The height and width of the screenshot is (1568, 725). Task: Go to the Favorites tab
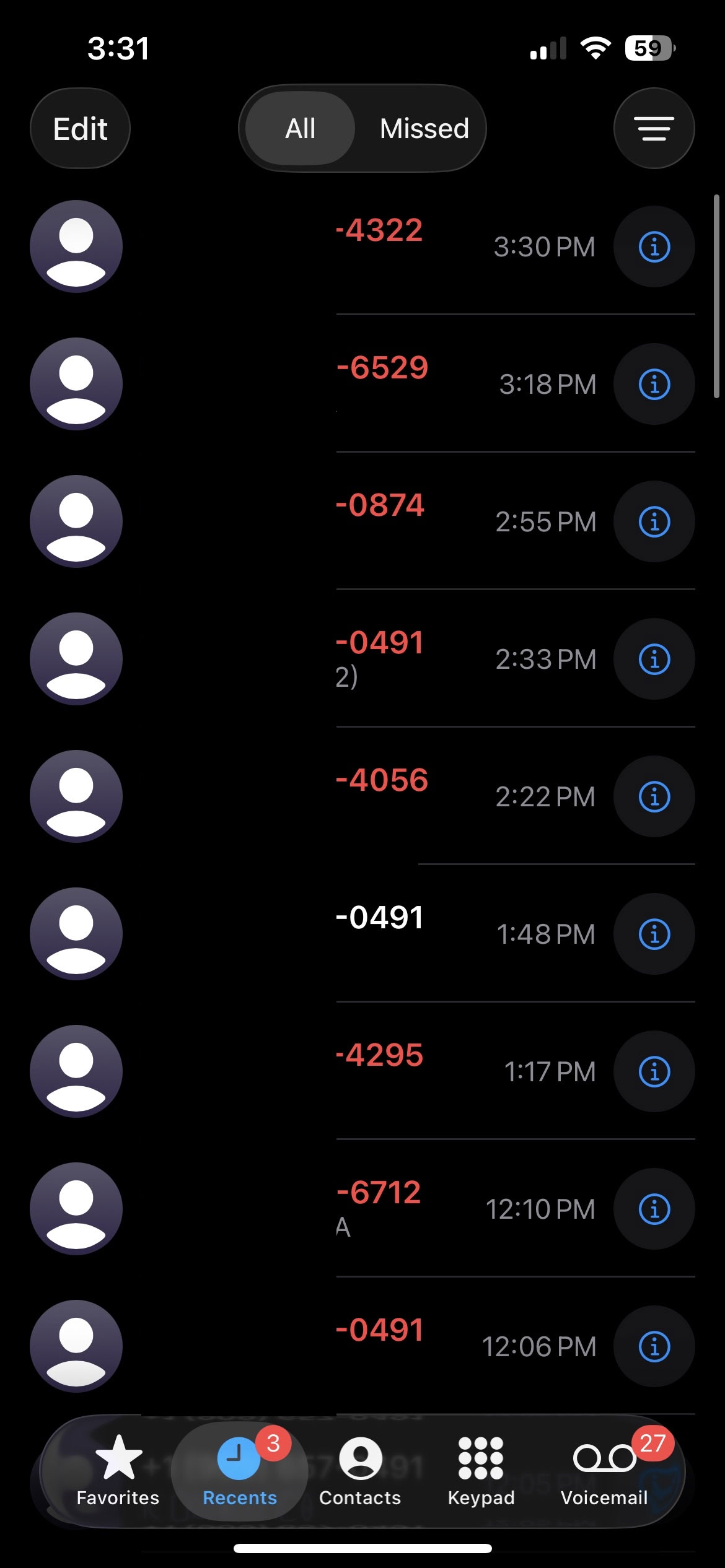click(x=118, y=1471)
